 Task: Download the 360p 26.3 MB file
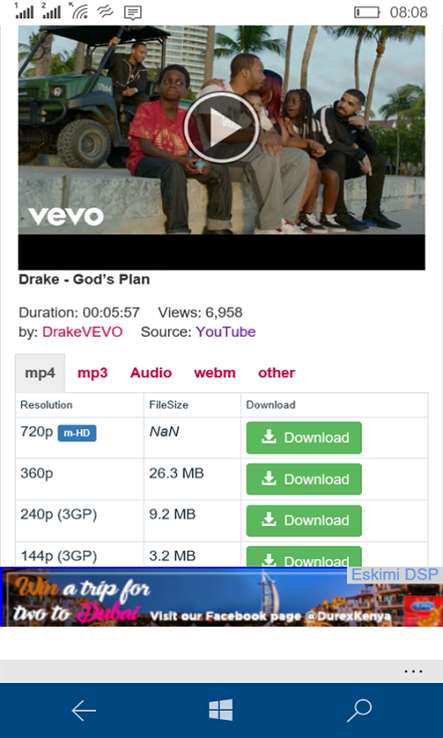(304, 479)
